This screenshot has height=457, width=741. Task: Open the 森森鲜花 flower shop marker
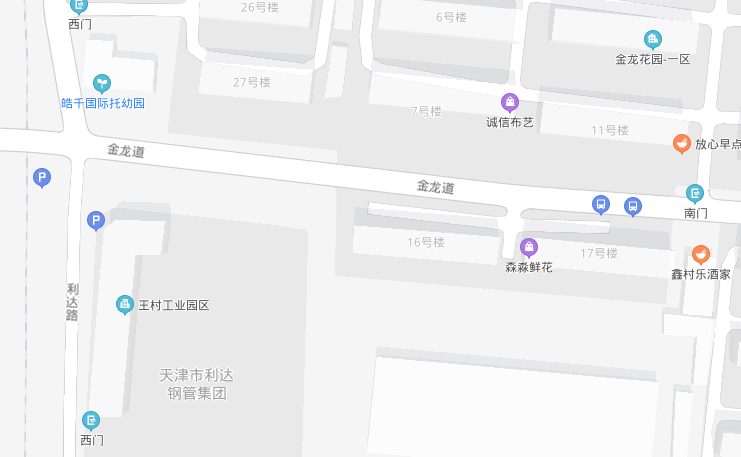[529, 247]
